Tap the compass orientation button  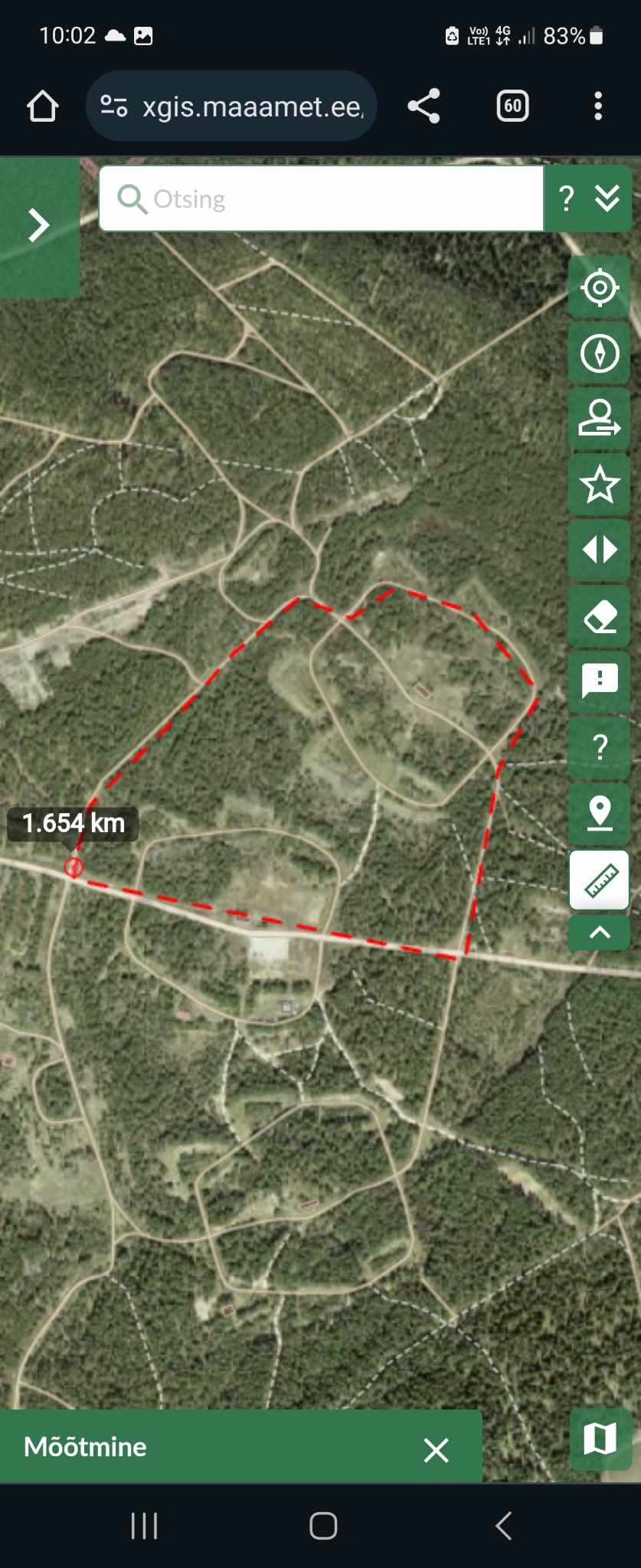(600, 354)
